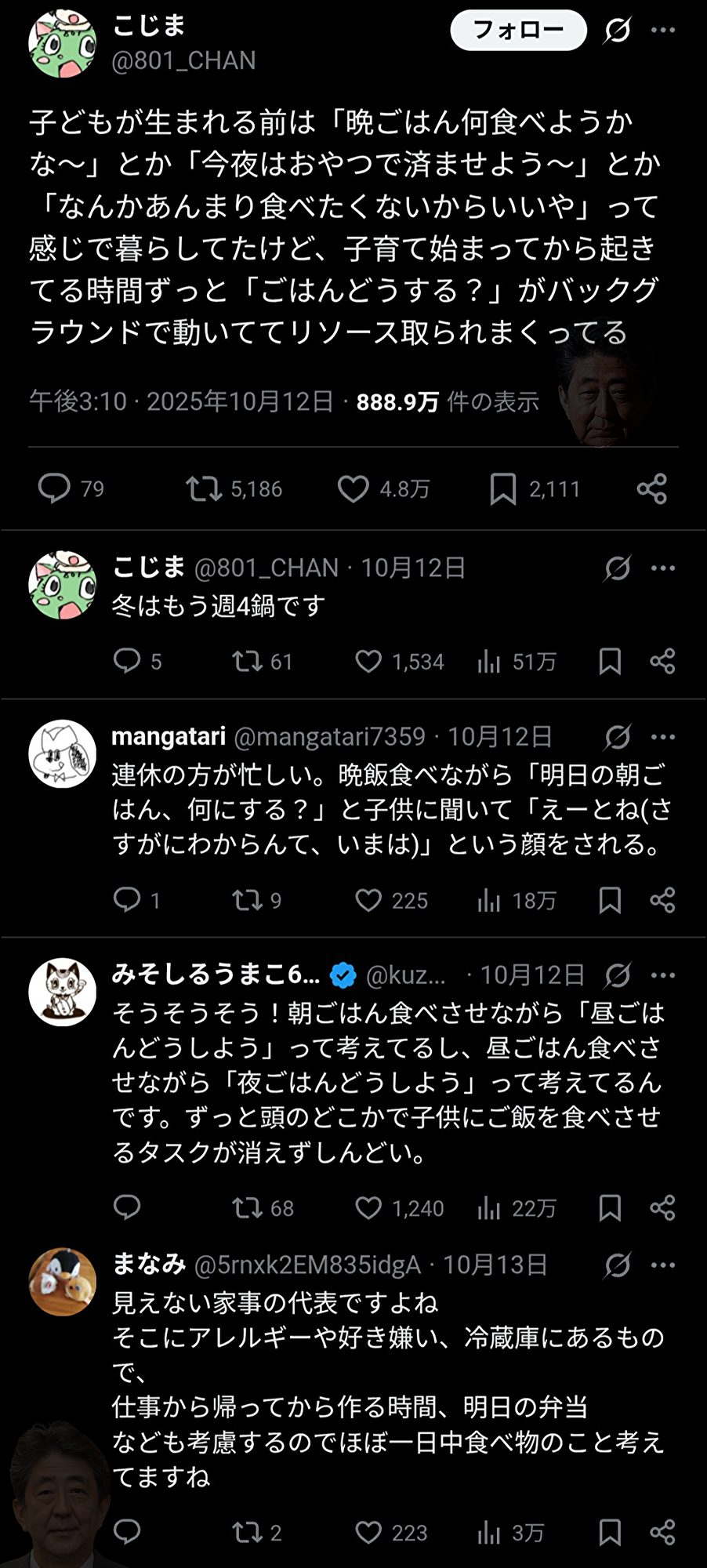Open overflow menu on mangatari's reply

[x=663, y=737]
